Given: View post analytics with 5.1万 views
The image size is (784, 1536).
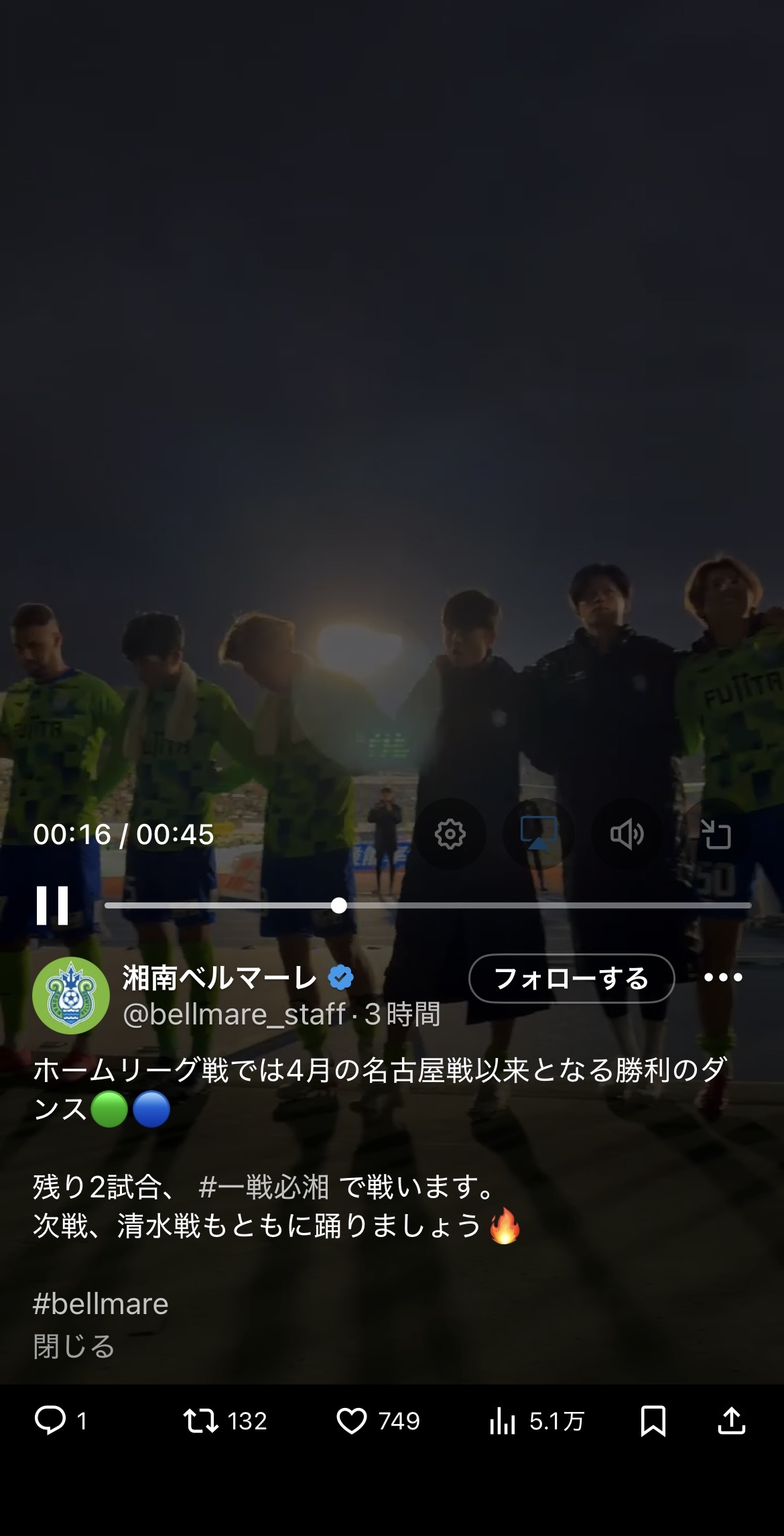Looking at the screenshot, I should point(537,1420).
